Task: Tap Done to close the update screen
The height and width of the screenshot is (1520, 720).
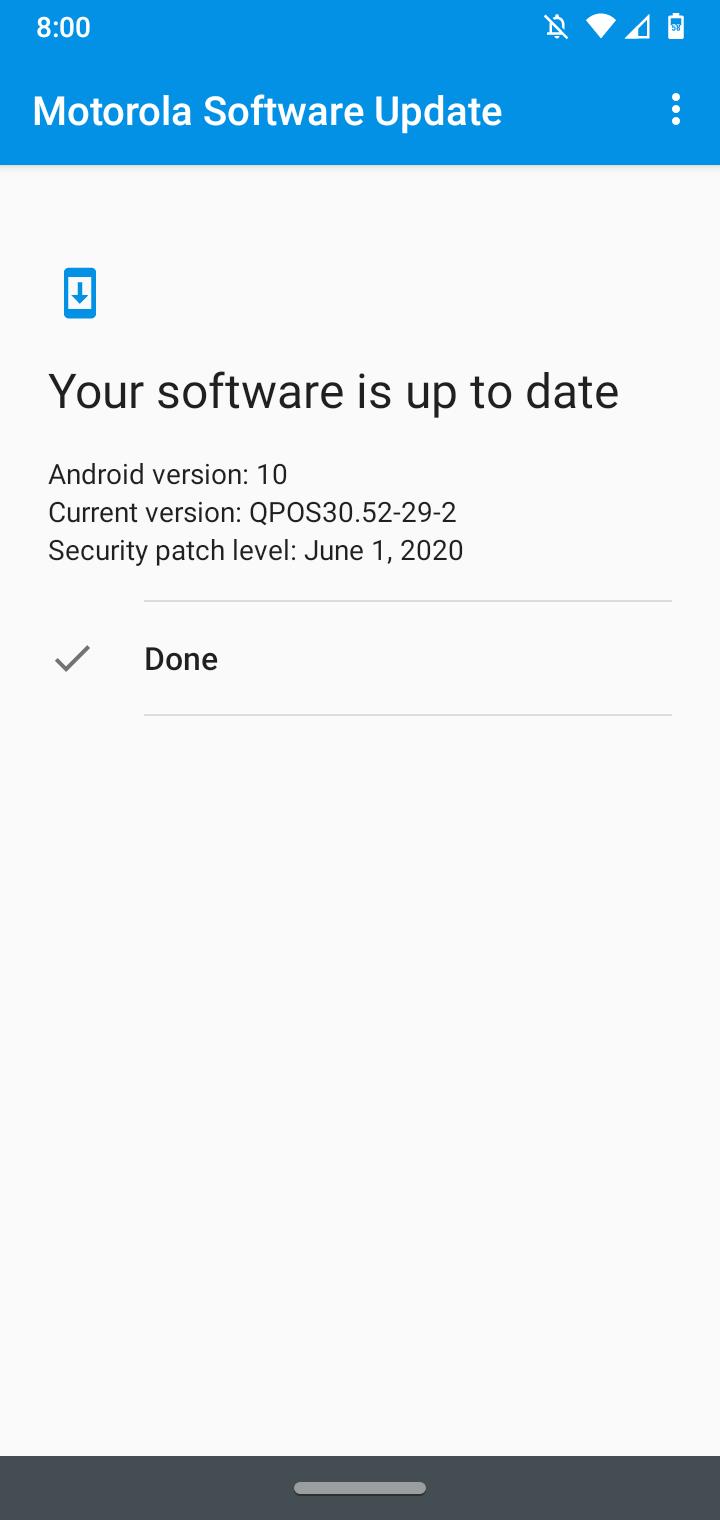Action: (x=181, y=659)
